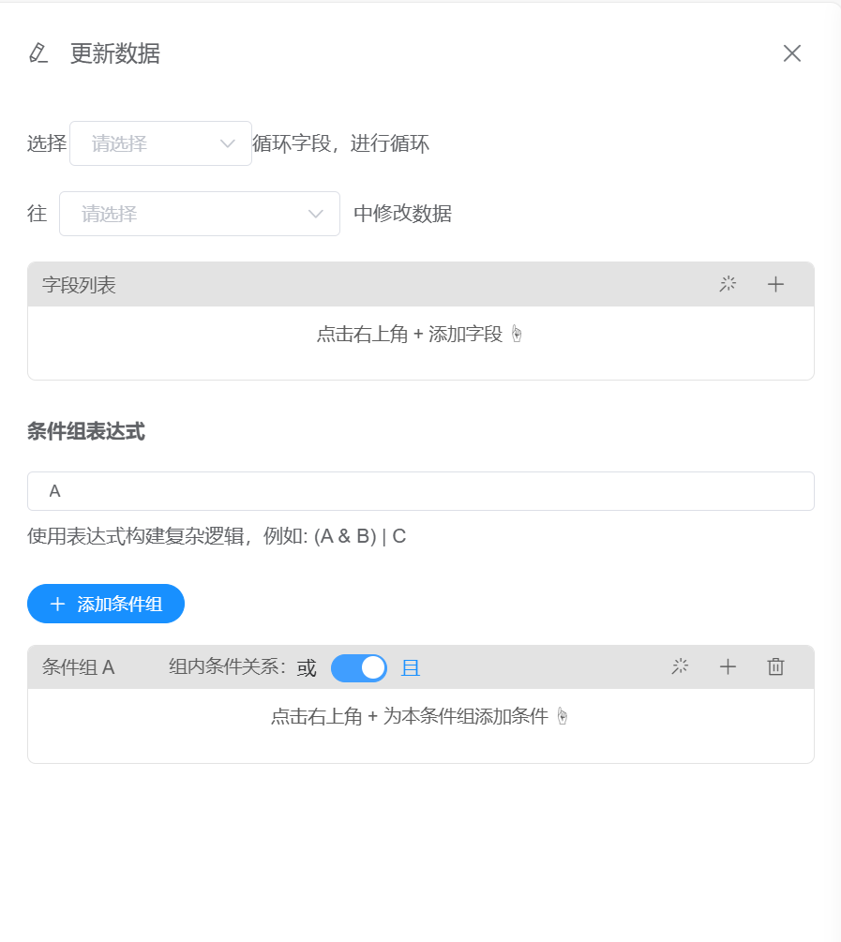The image size is (841, 942).
Task: Add a field to 字段列表
Action: 776,285
